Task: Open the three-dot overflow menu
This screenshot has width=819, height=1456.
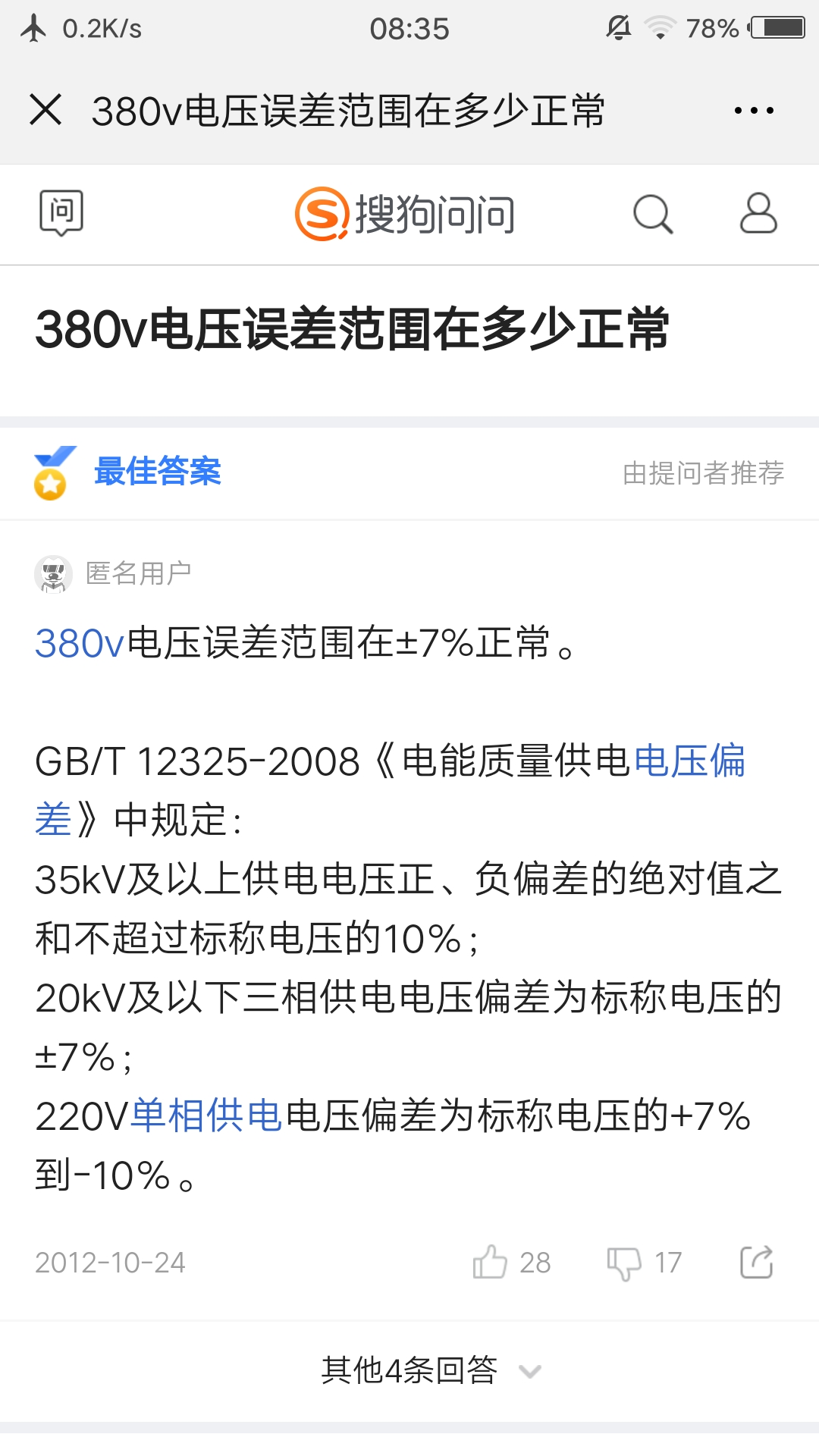Action: click(754, 111)
